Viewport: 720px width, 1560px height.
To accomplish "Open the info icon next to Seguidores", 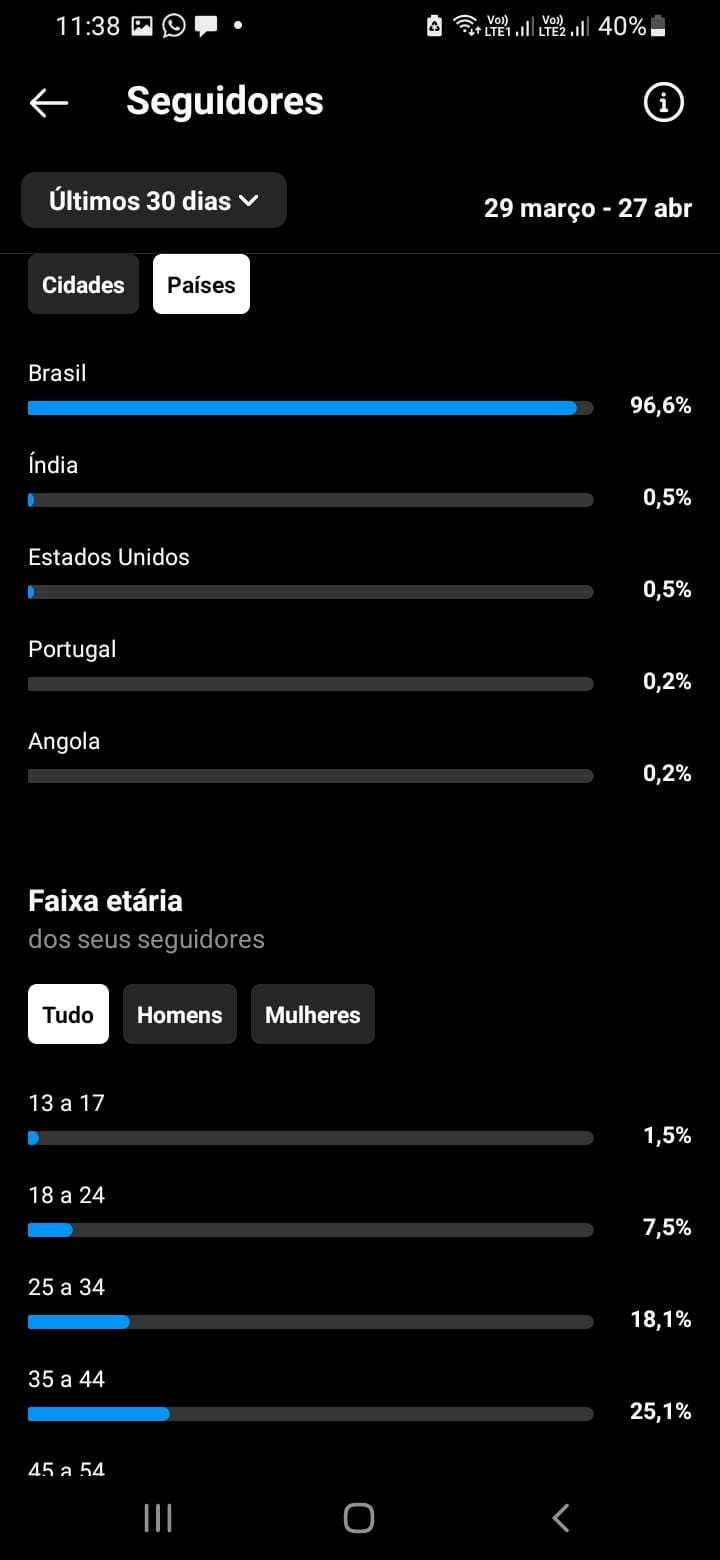I will 663,102.
